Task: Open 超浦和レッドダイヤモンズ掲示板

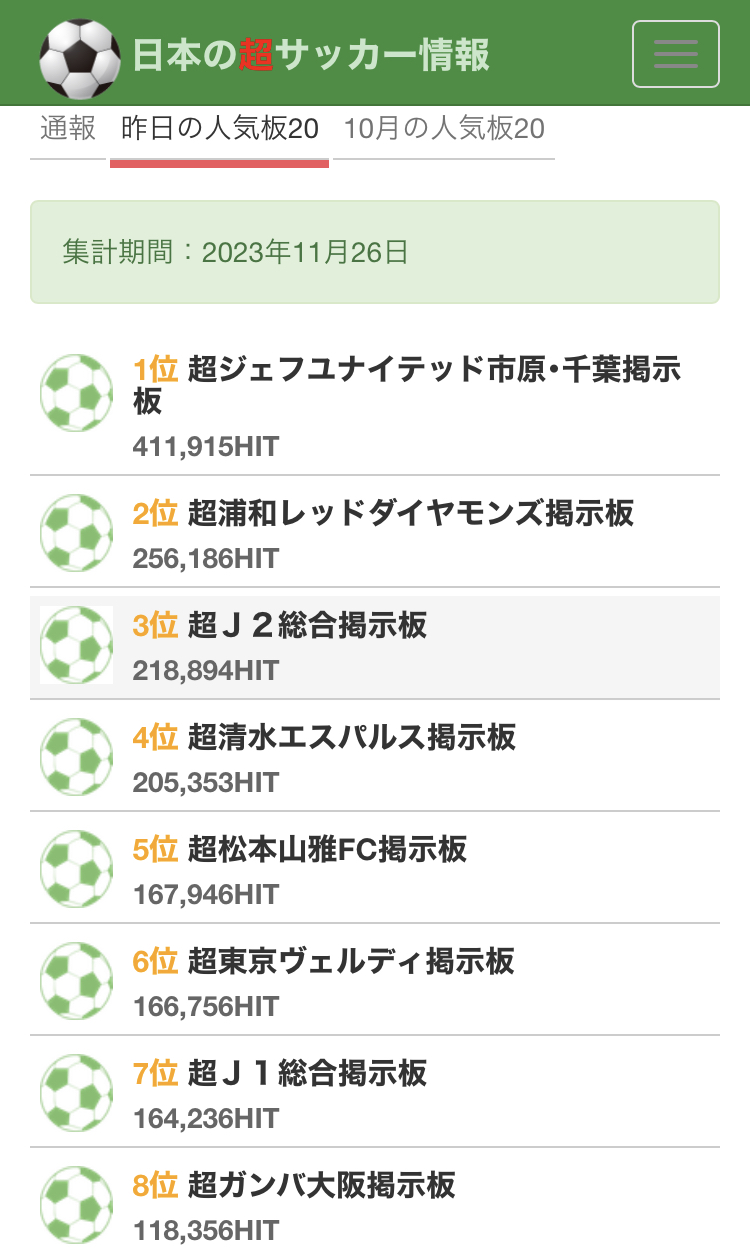Action: pyautogui.click(x=410, y=514)
